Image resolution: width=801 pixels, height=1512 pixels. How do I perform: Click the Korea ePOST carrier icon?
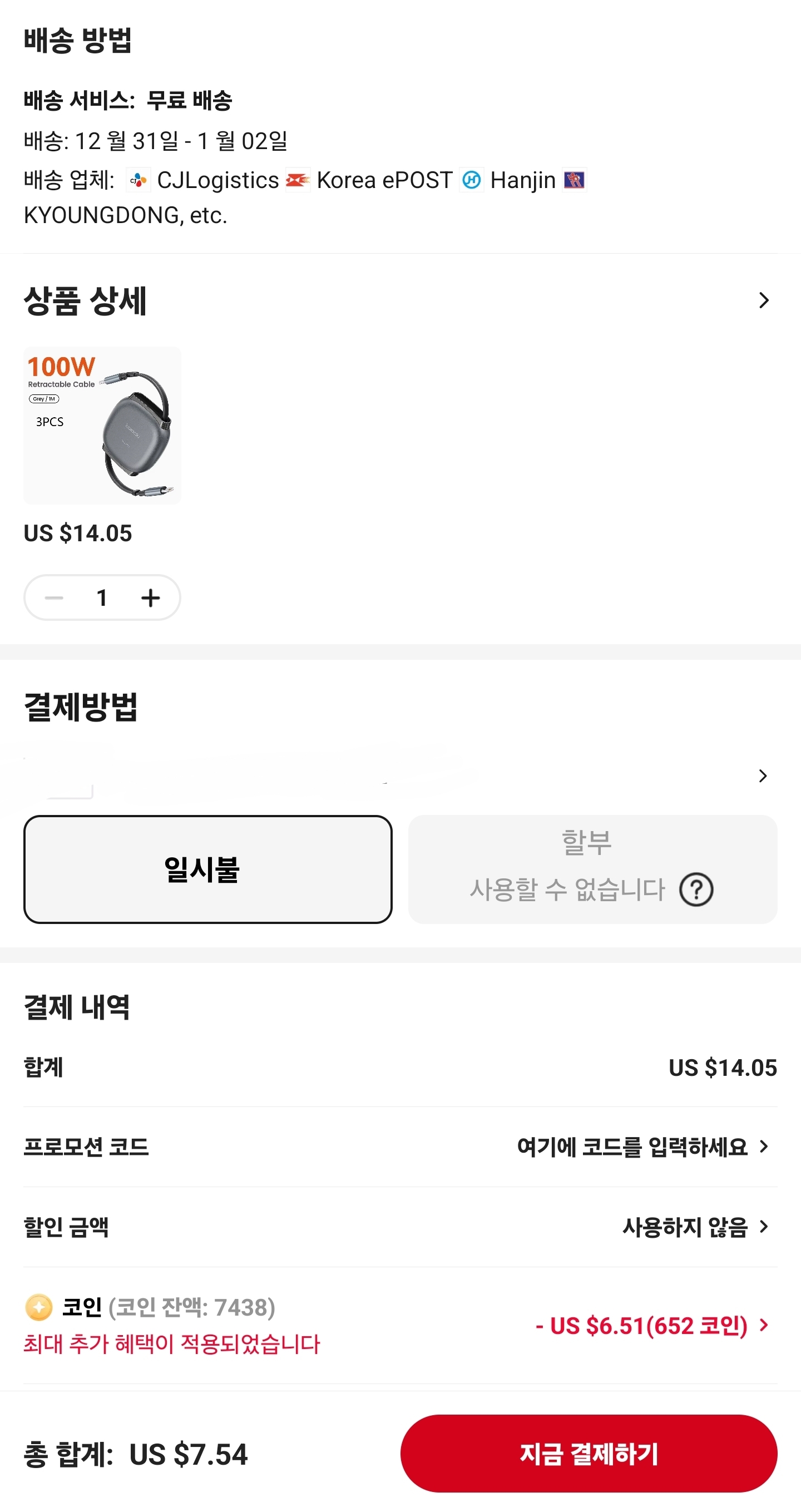click(x=298, y=180)
